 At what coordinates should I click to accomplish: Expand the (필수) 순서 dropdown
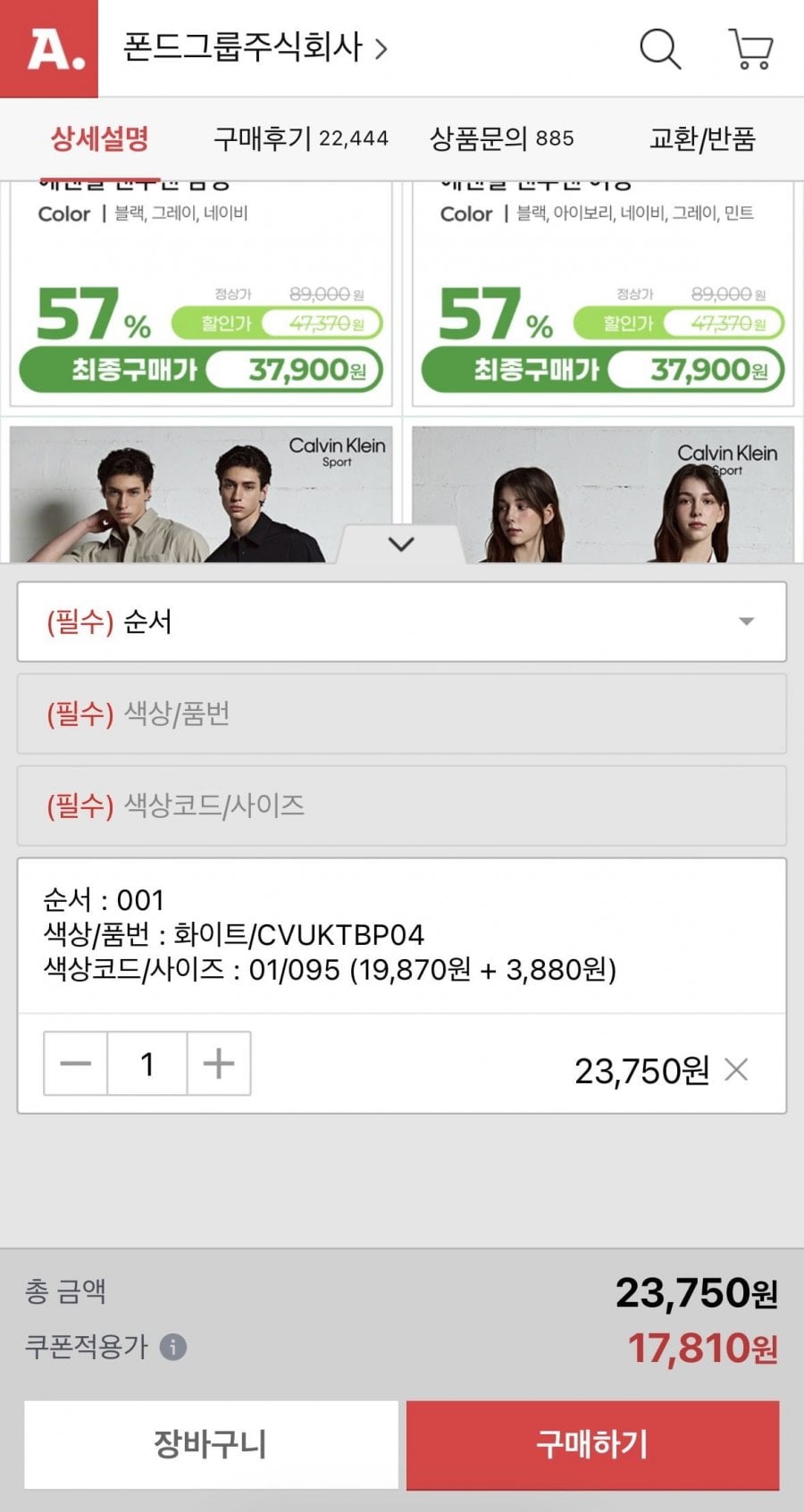coord(401,622)
